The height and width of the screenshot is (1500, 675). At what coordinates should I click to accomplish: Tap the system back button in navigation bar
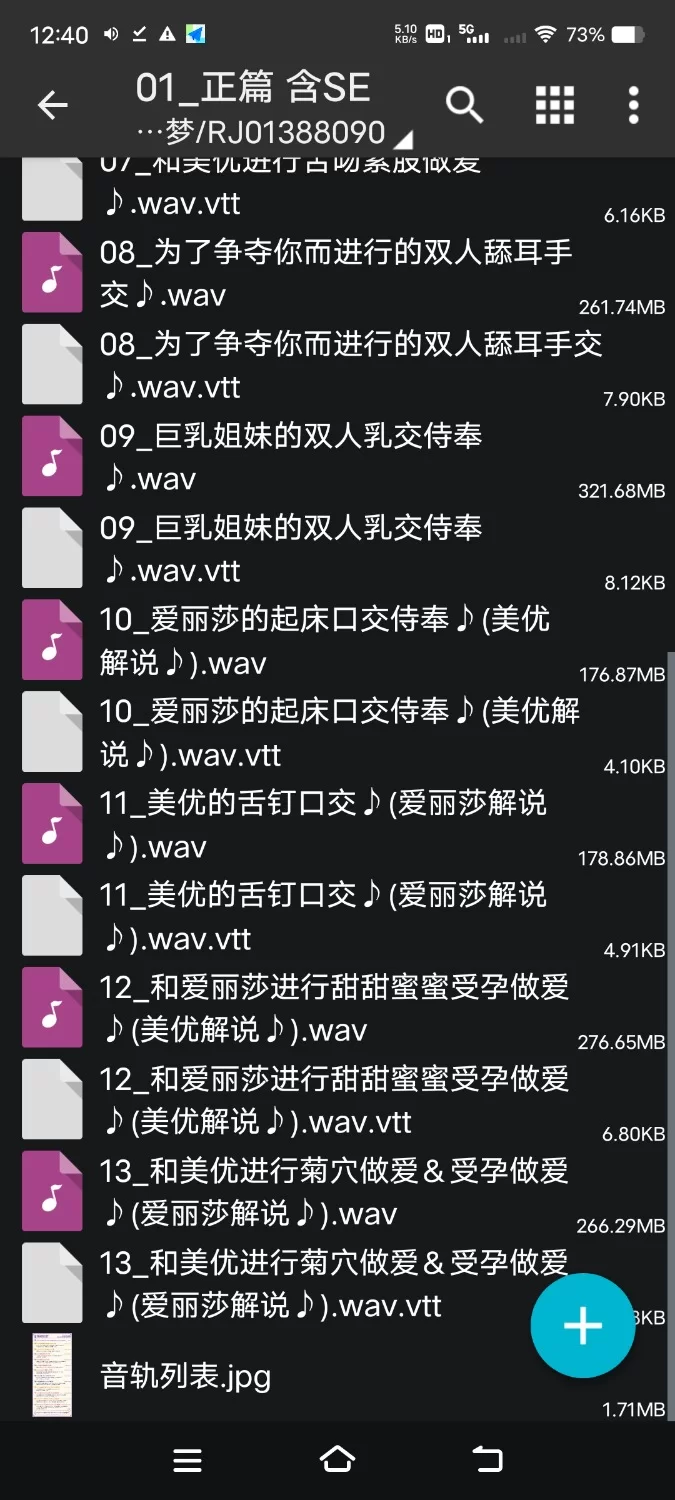click(x=487, y=1460)
